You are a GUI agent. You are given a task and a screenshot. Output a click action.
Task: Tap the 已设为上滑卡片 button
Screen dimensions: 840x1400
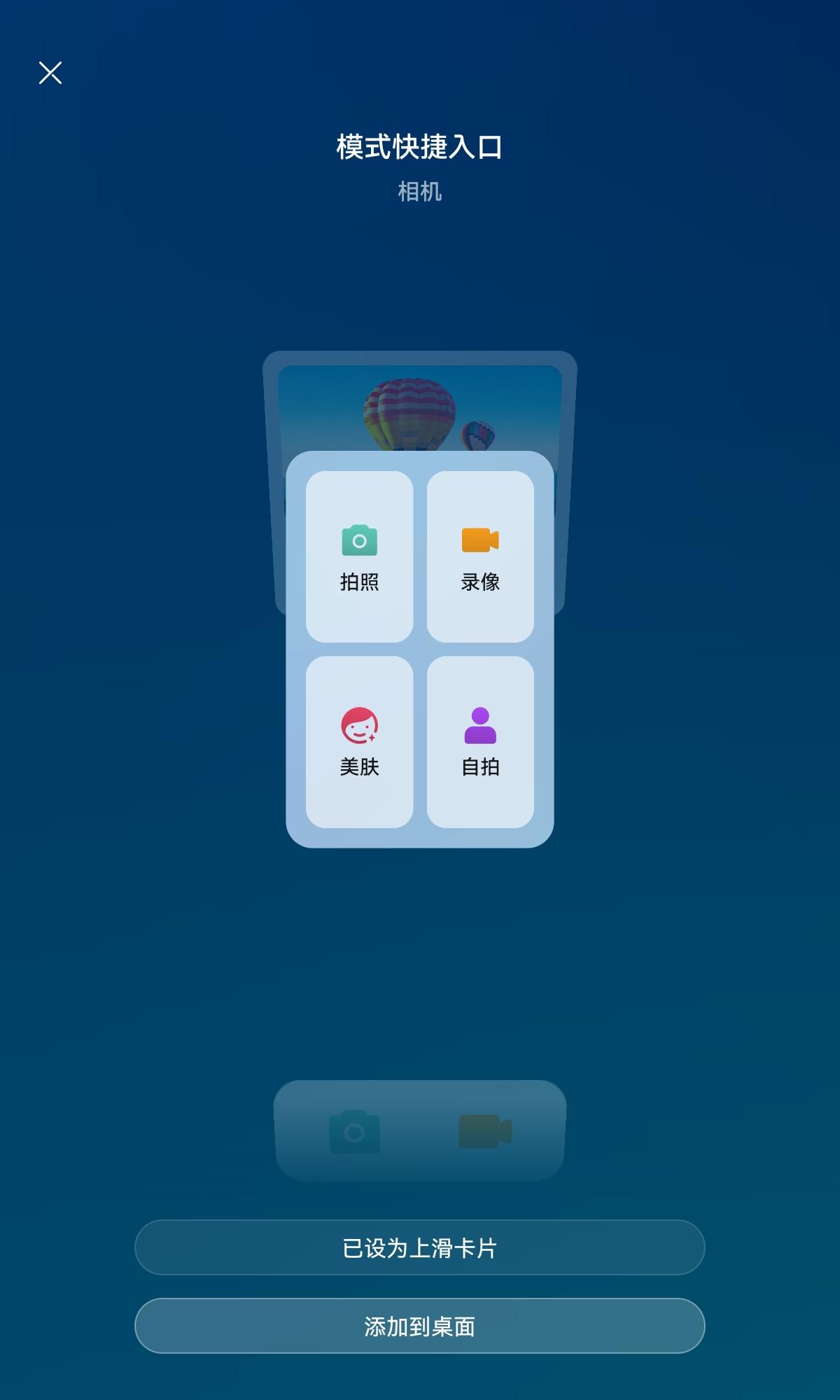[419, 1247]
